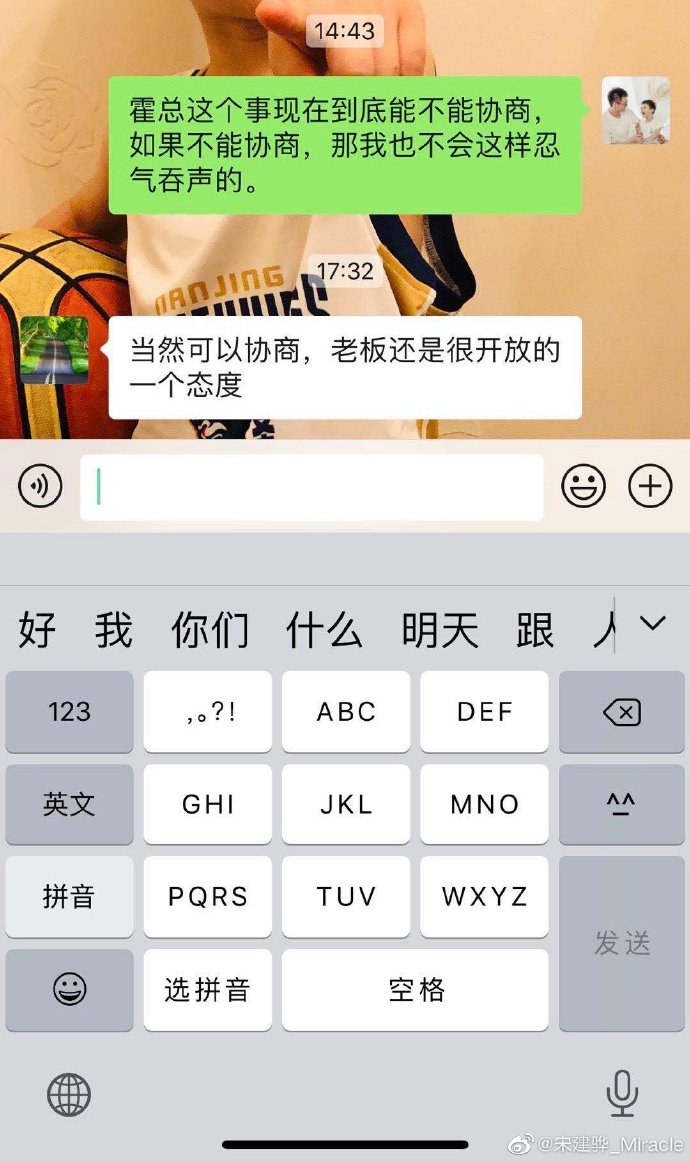This screenshot has height=1162, width=690.
Task: Type the ABC key
Action: click(x=346, y=712)
